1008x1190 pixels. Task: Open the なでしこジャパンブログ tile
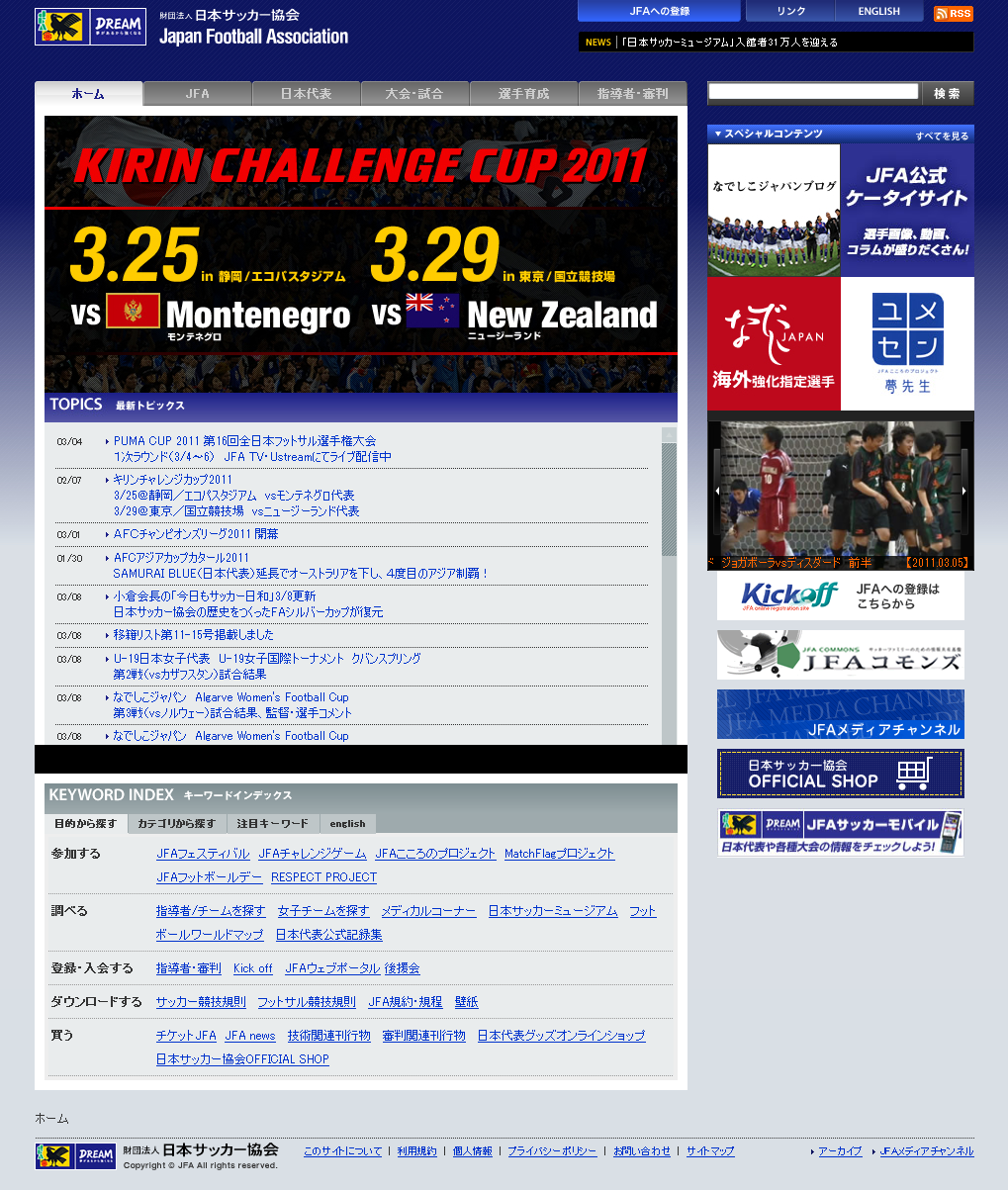pos(774,210)
